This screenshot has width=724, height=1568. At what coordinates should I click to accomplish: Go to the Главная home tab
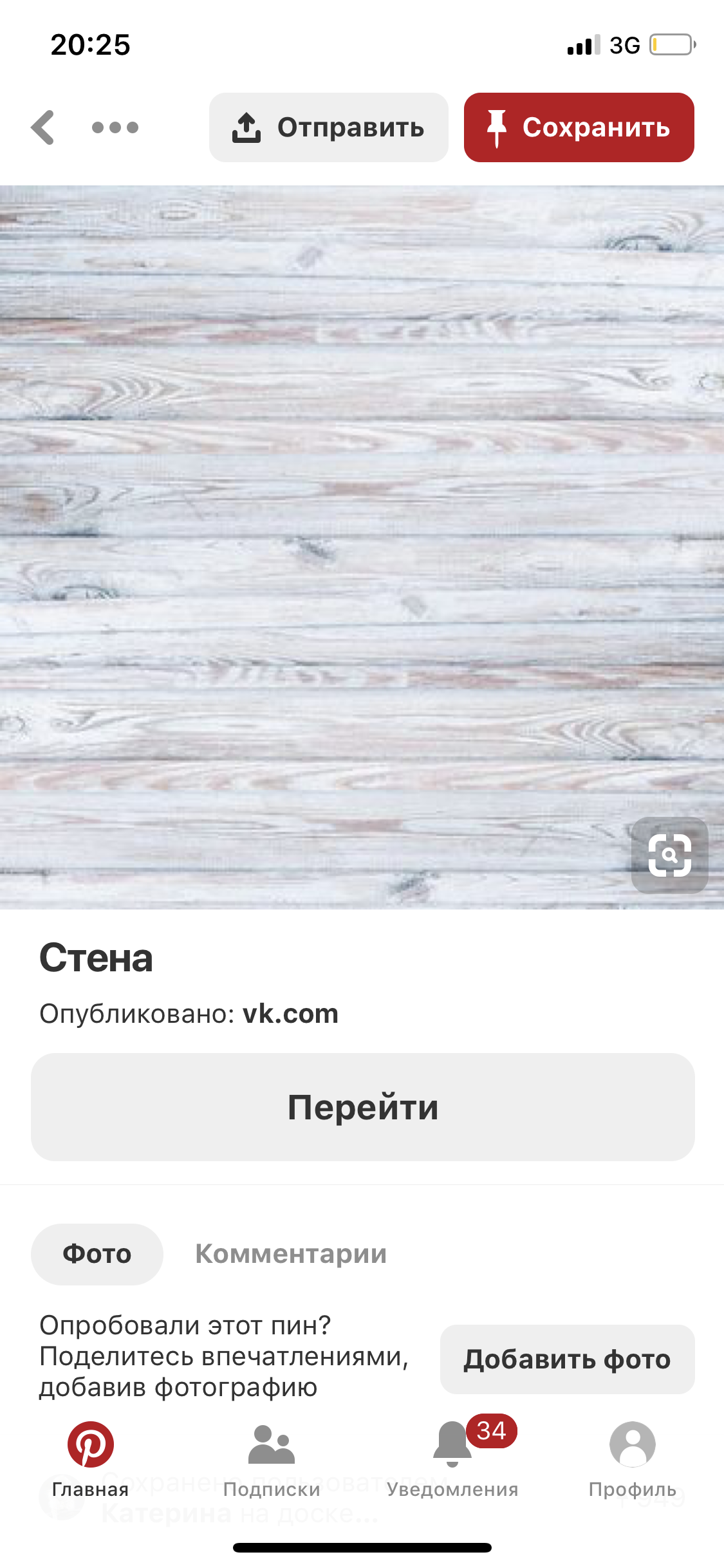pyautogui.click(x=91, y=1460)
